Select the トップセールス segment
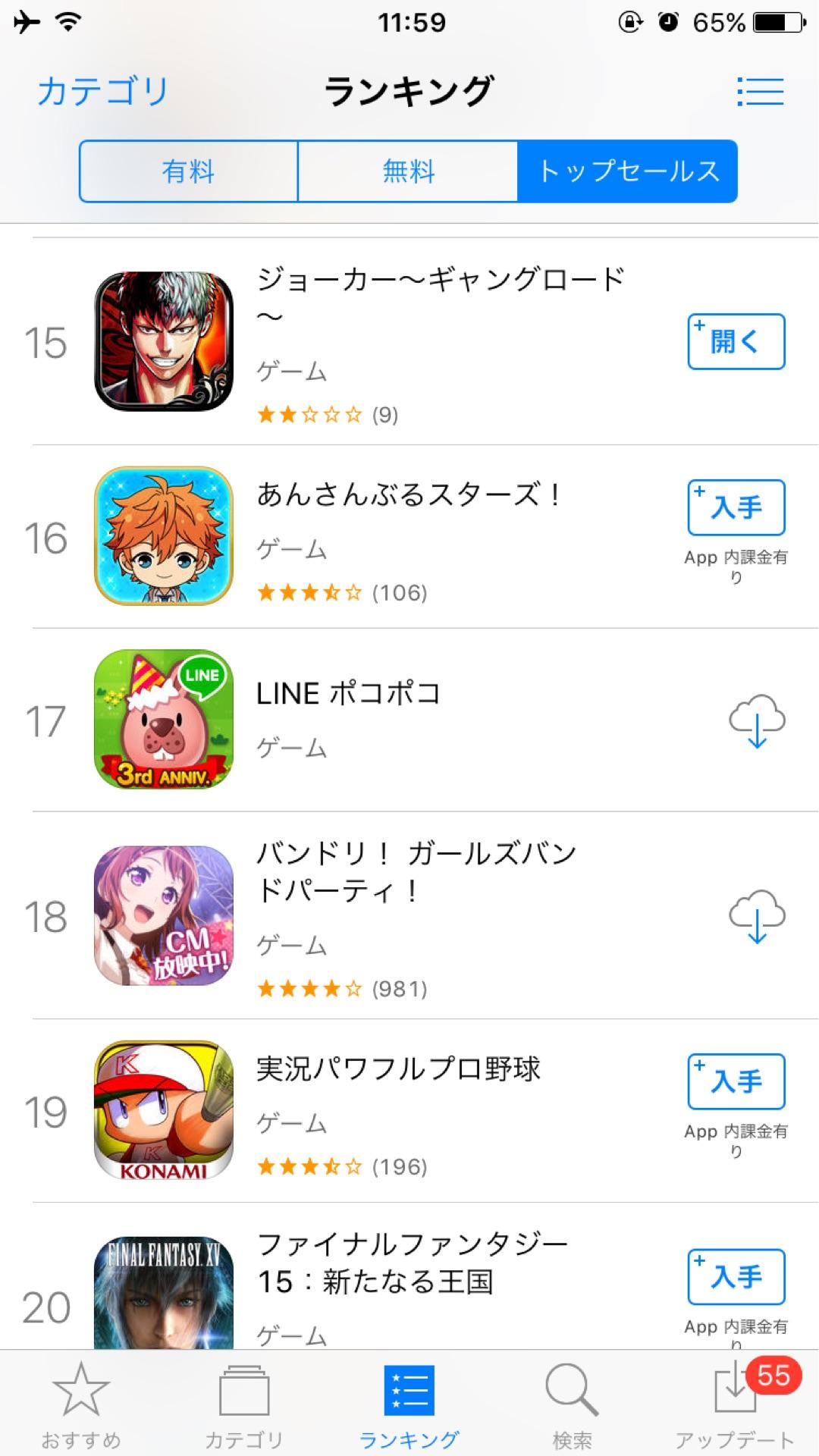 [628, 171]
